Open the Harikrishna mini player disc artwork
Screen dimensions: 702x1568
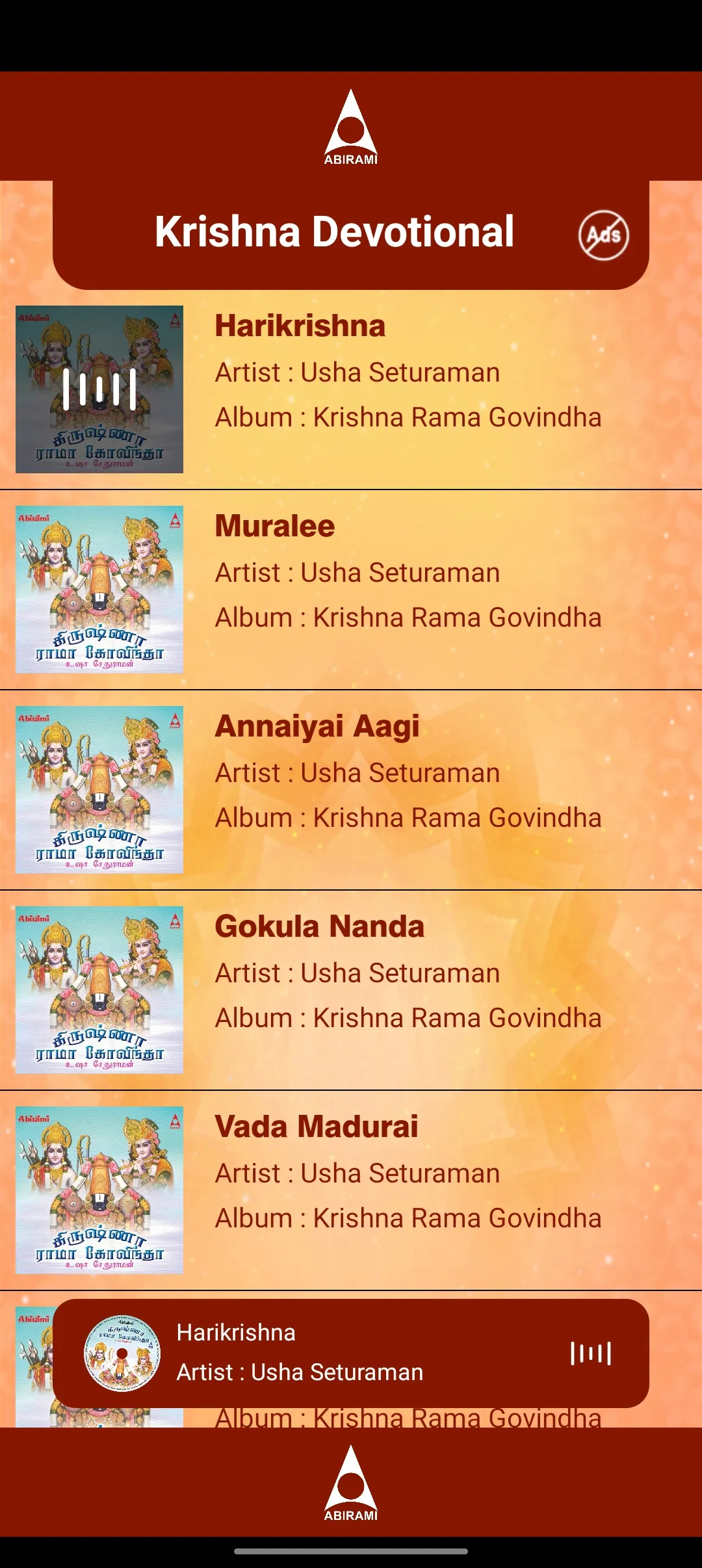click(x=122, y=1353)
